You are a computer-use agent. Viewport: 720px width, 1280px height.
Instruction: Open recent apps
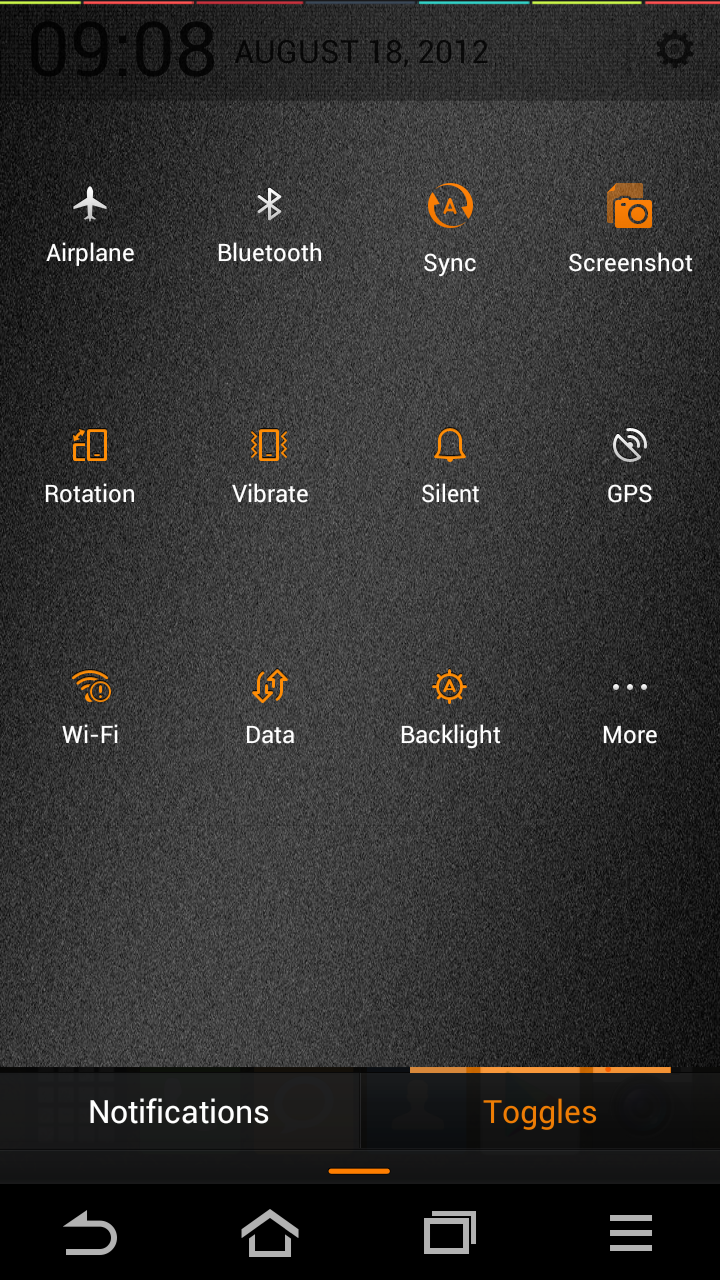click(x=450, y=1234)
